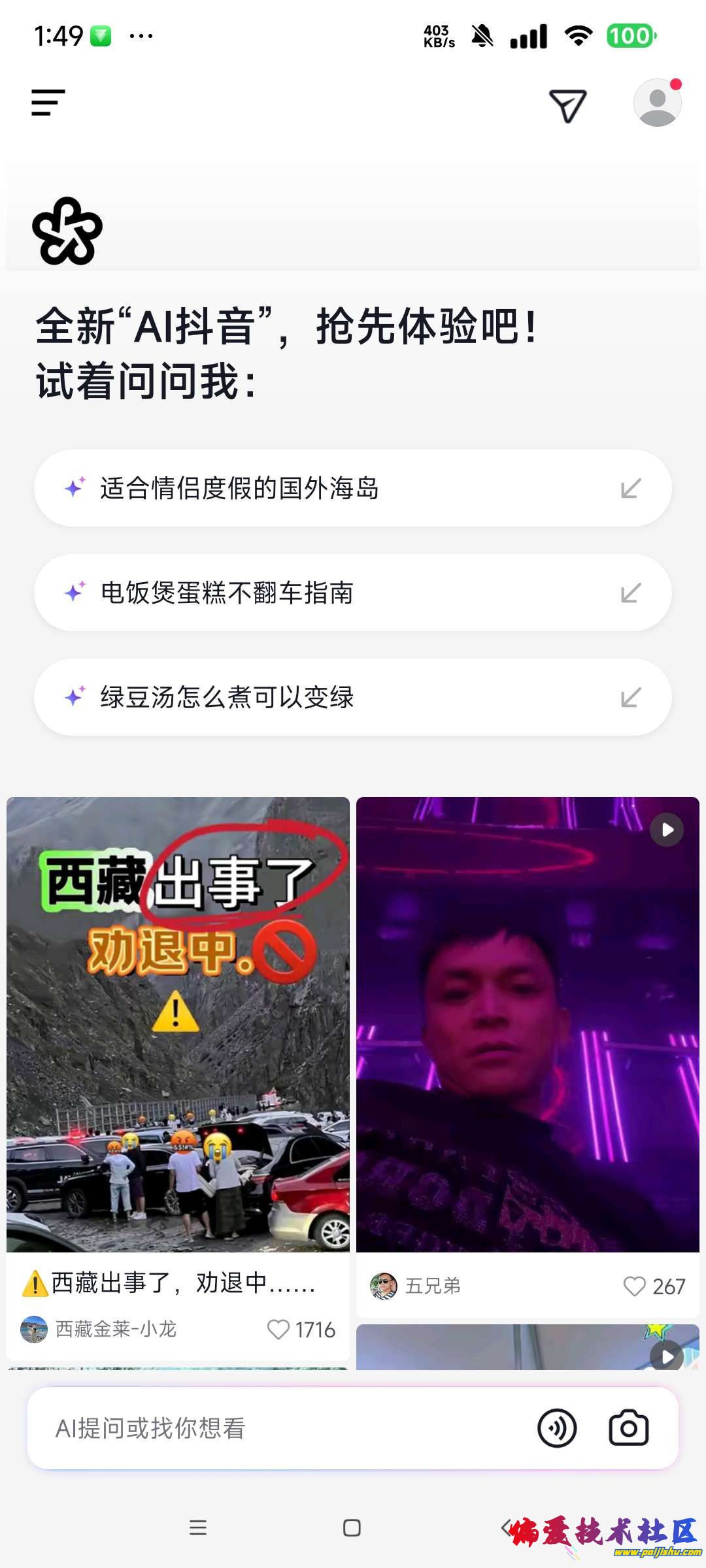The width and height of the screenshot is (706, 1568).
Task: Open the camera from the ask bar
Action: tap(628, 1429)
